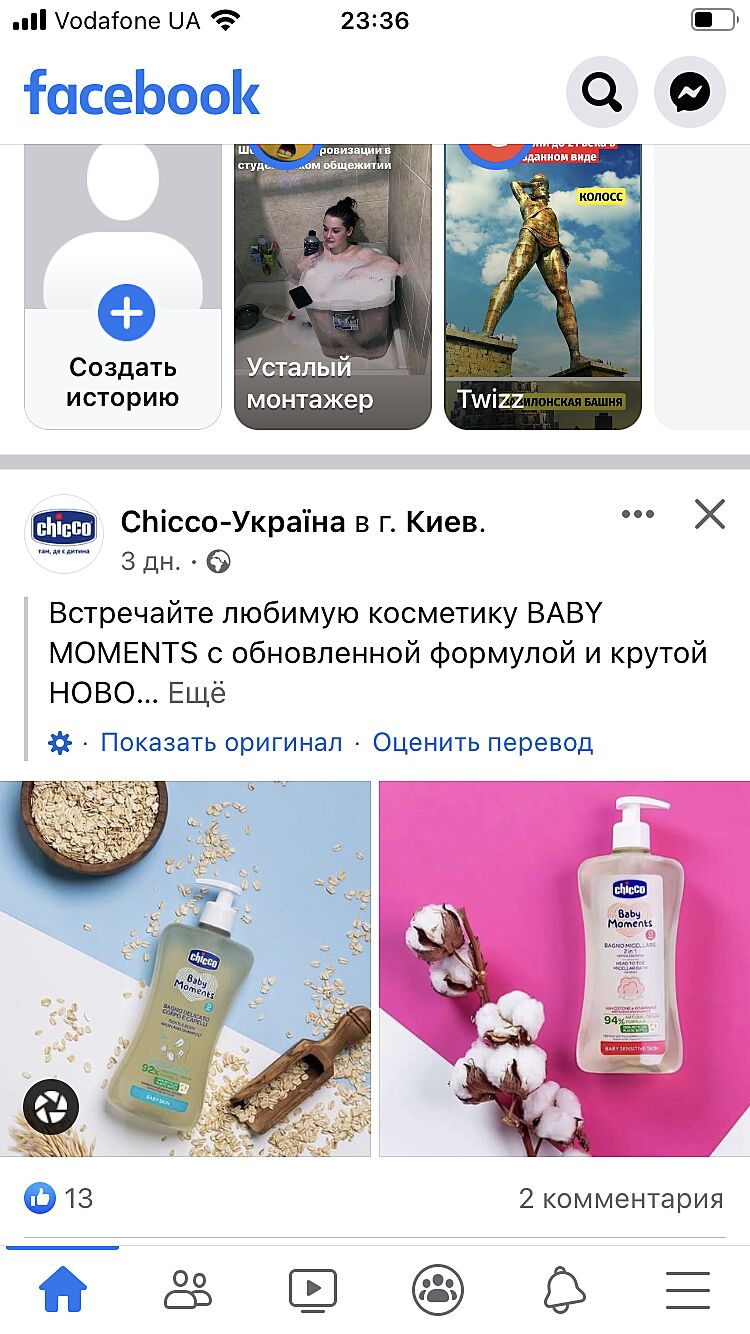The width and height of the screenshot is (750, 1334).
Task: Switch to the Friends tab
Action: pyautogui.click(x=188, y=1290)
